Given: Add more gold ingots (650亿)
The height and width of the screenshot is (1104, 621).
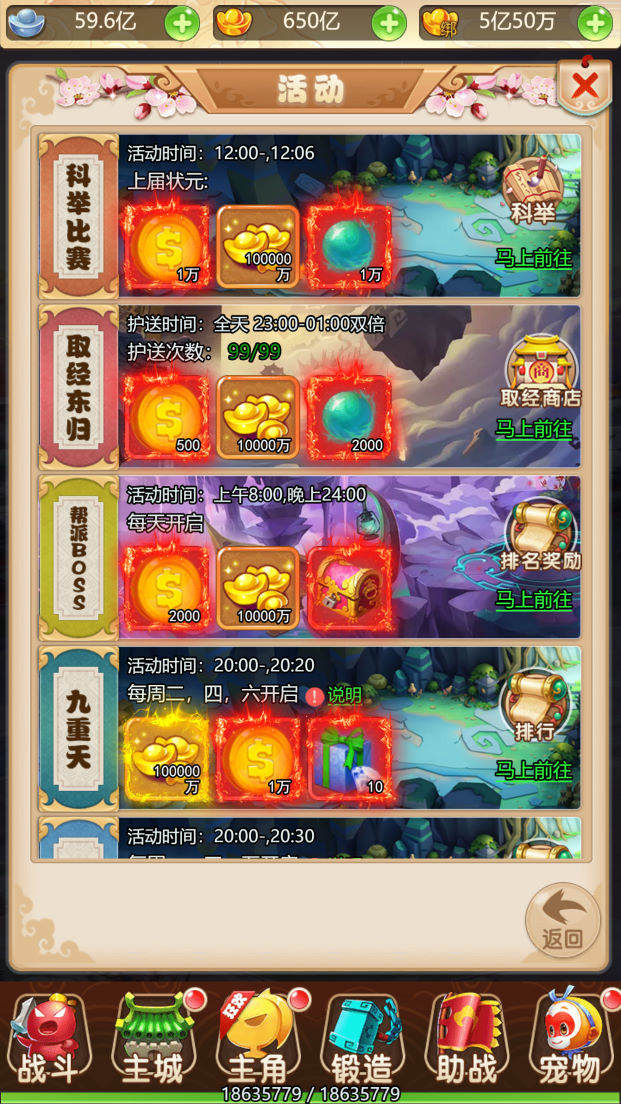Looking at the screenshot, I should (389, 22).
